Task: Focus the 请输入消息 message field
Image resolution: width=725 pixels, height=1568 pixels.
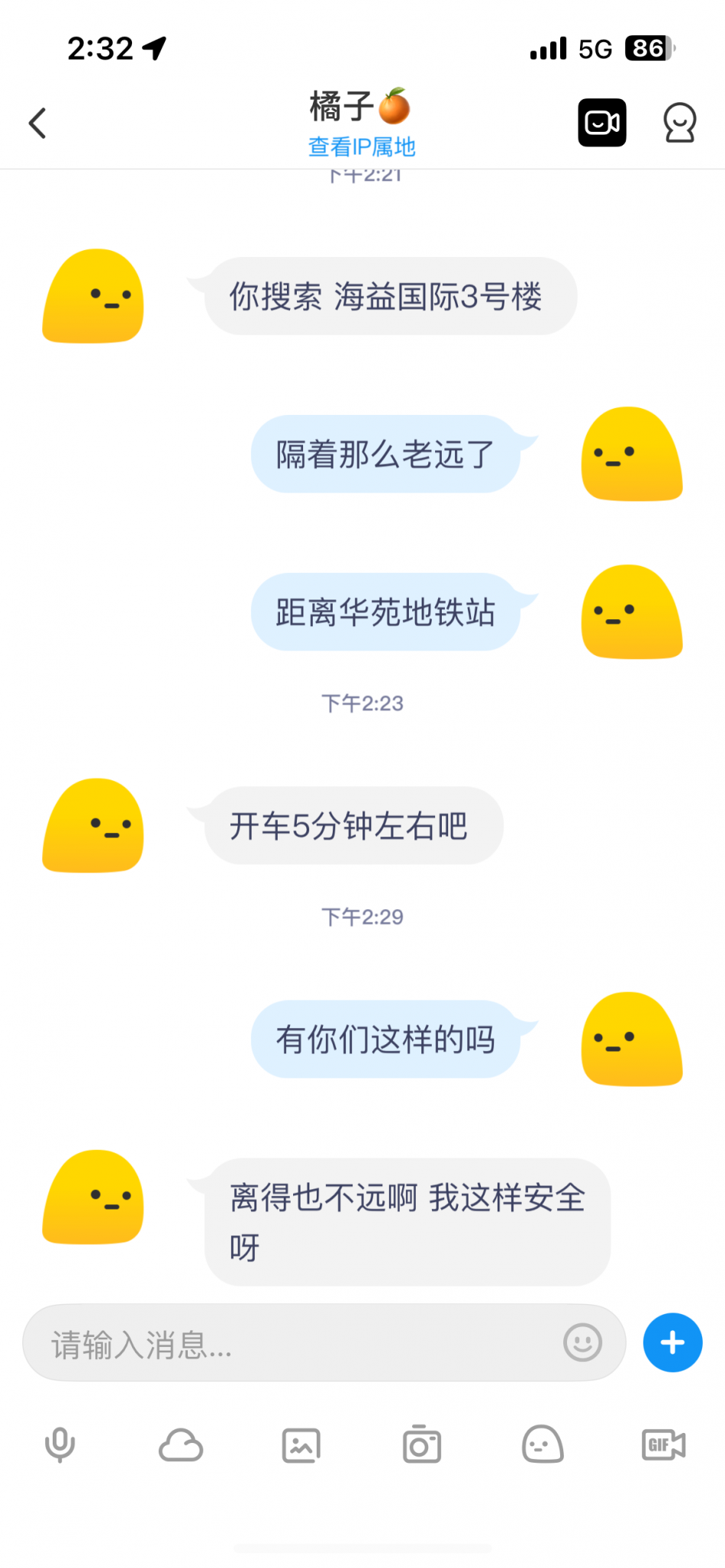Action: pos(298,1344)
